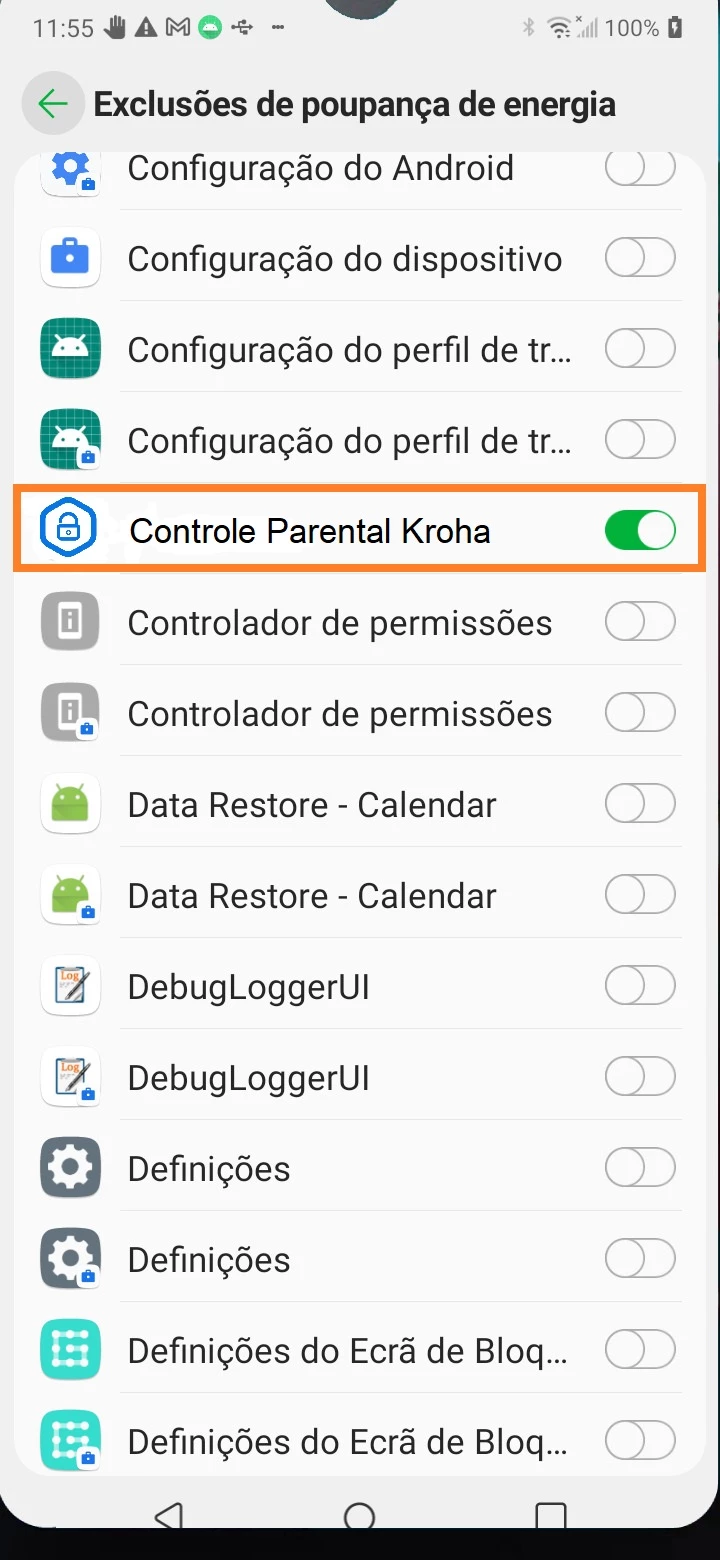
Task: Tap the system home button
Action: pos(359,1517)
